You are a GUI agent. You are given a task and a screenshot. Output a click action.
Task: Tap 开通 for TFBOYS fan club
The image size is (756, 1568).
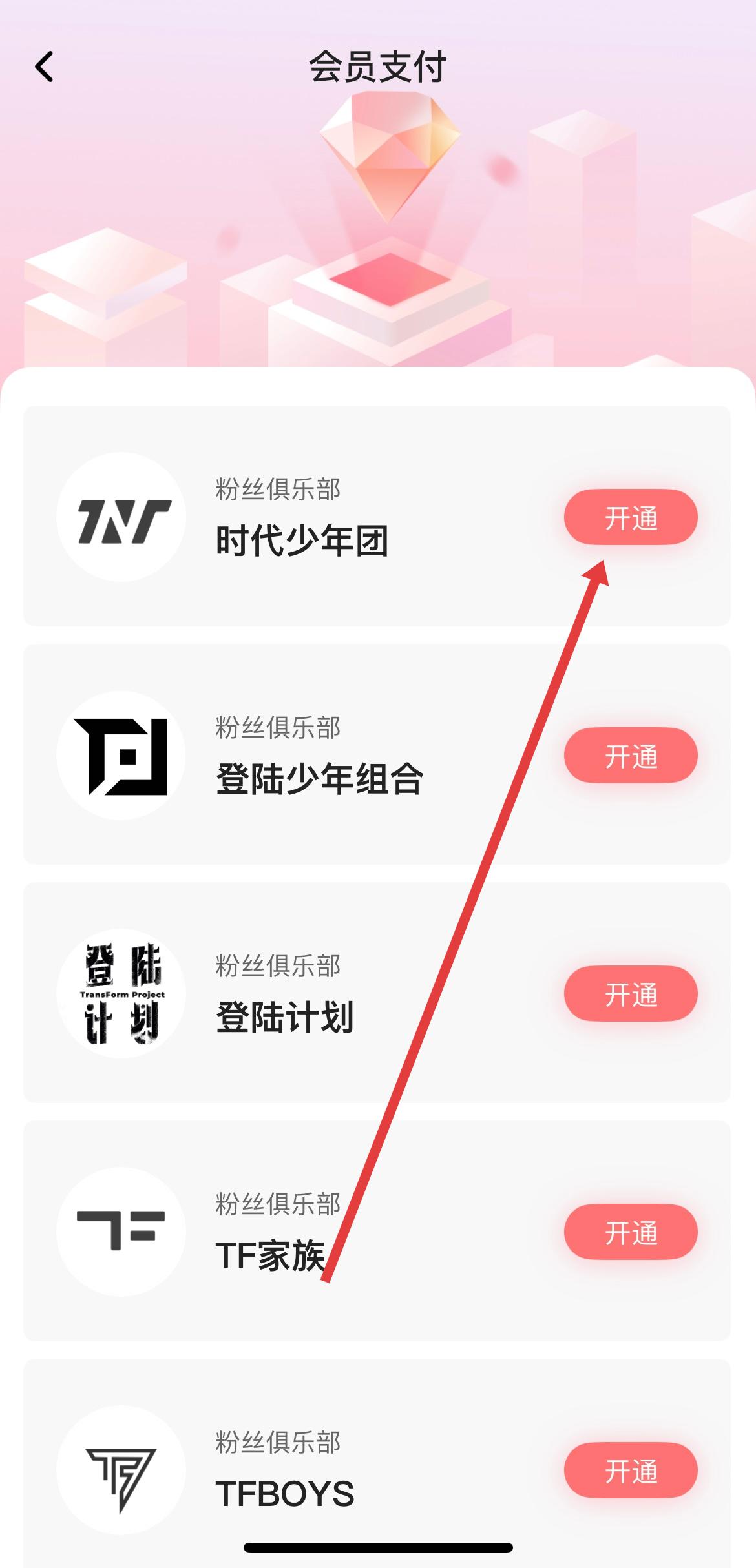(x=631, y=1470)
